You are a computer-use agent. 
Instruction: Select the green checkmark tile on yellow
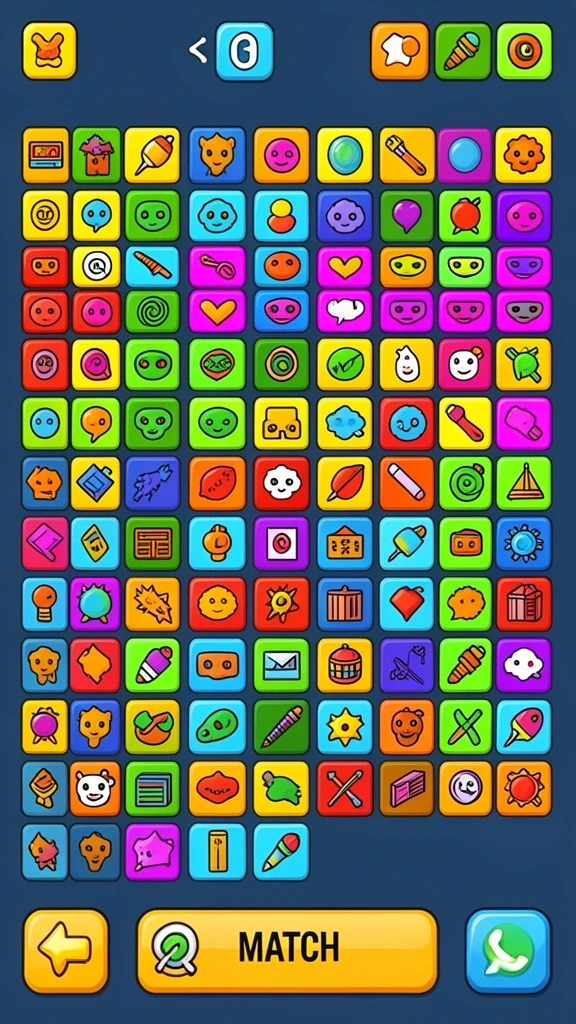pos(344,364)
